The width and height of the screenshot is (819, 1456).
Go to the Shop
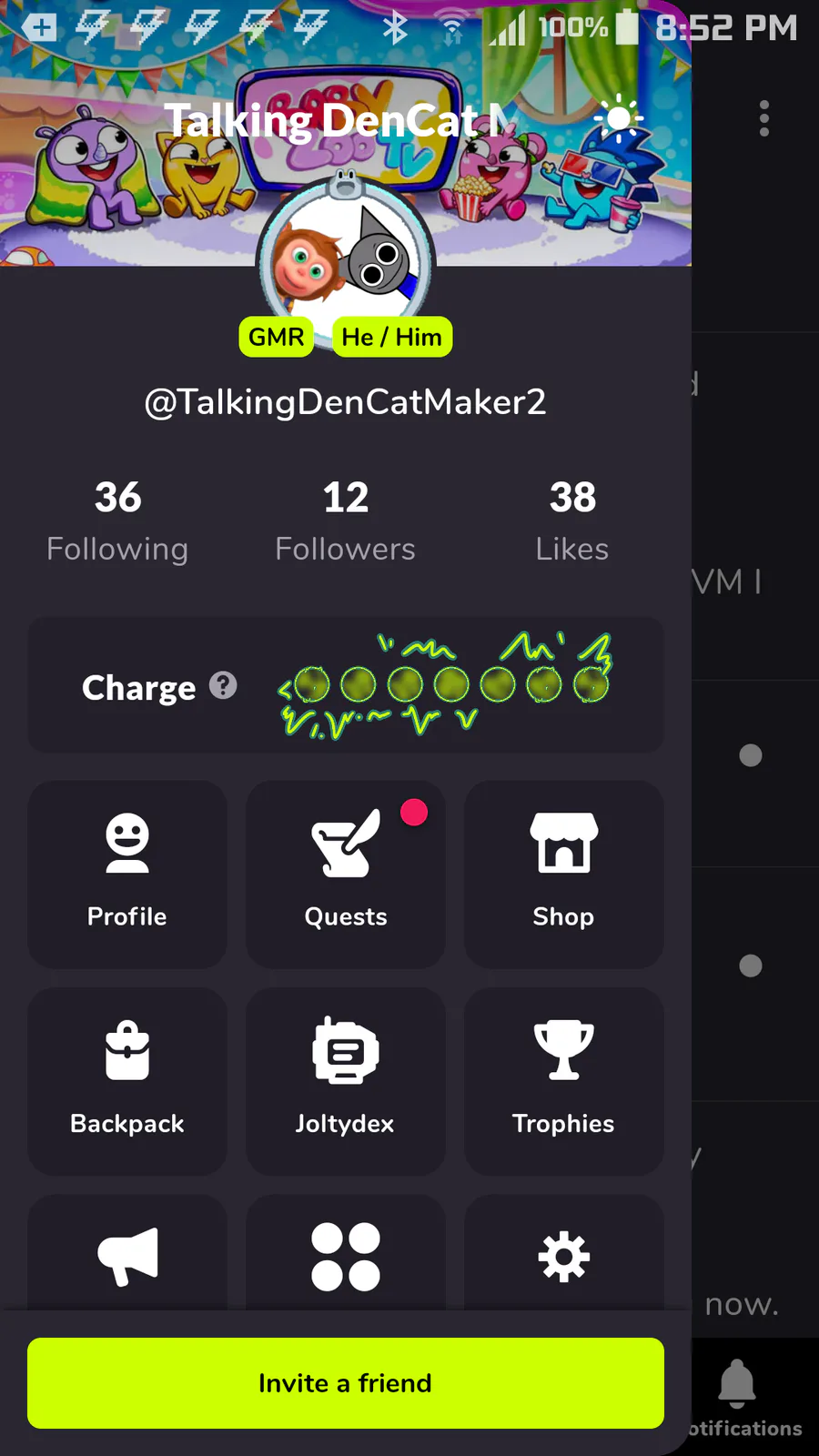click(x=564, y=874)
